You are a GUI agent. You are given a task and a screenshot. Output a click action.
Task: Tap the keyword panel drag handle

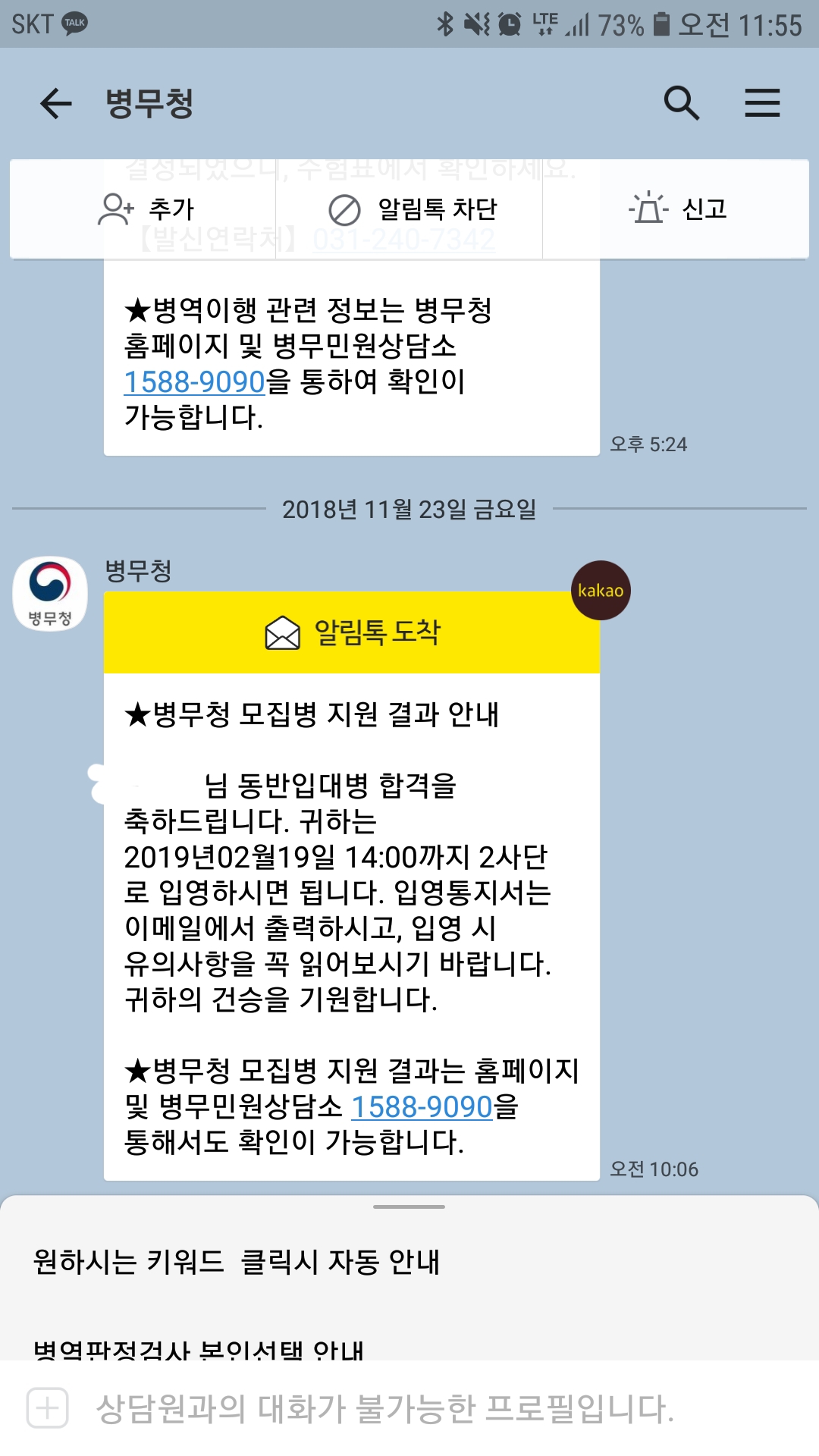coord(409,1207)
